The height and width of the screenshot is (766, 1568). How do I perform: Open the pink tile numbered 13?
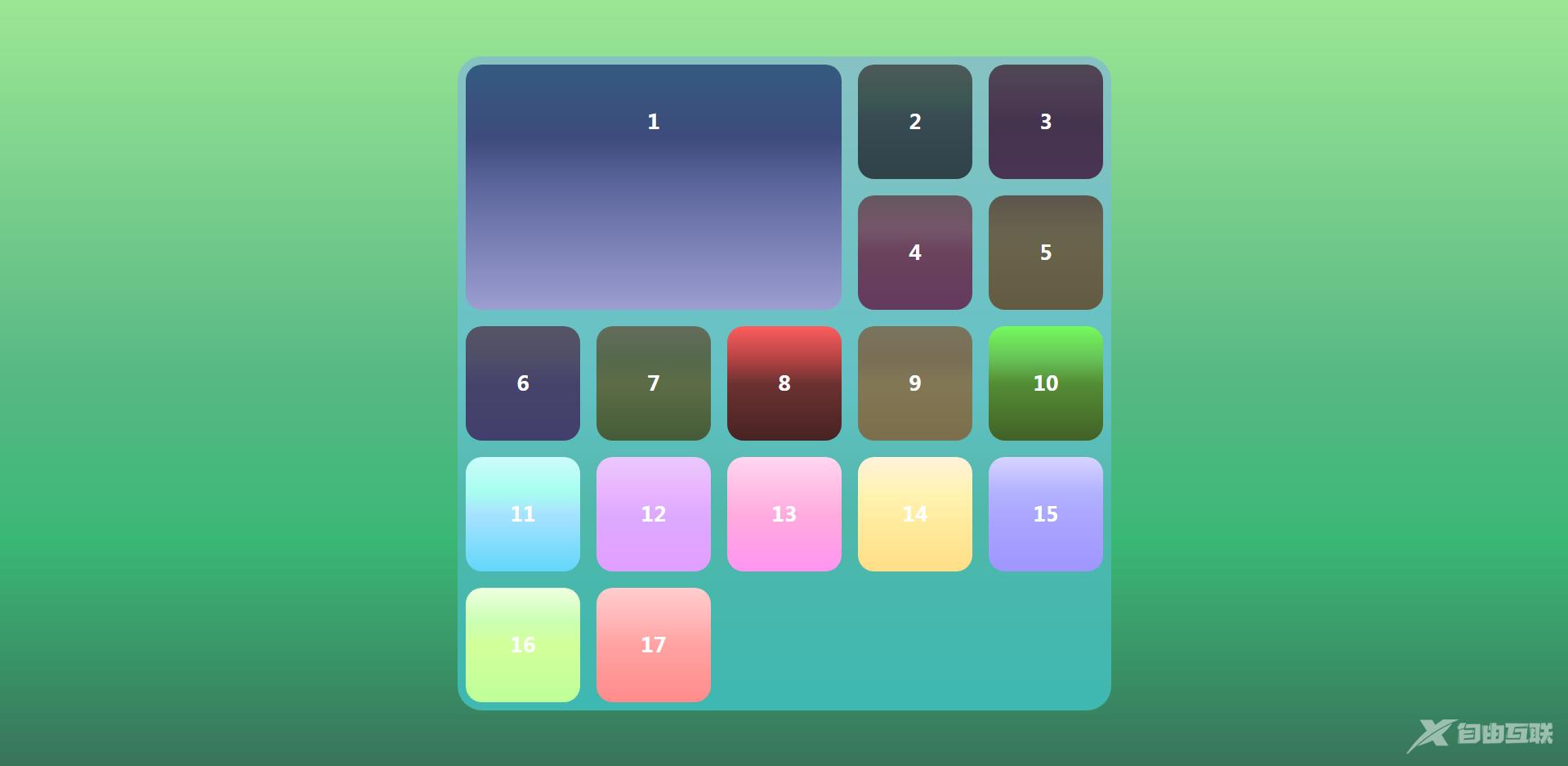point(784,514)
